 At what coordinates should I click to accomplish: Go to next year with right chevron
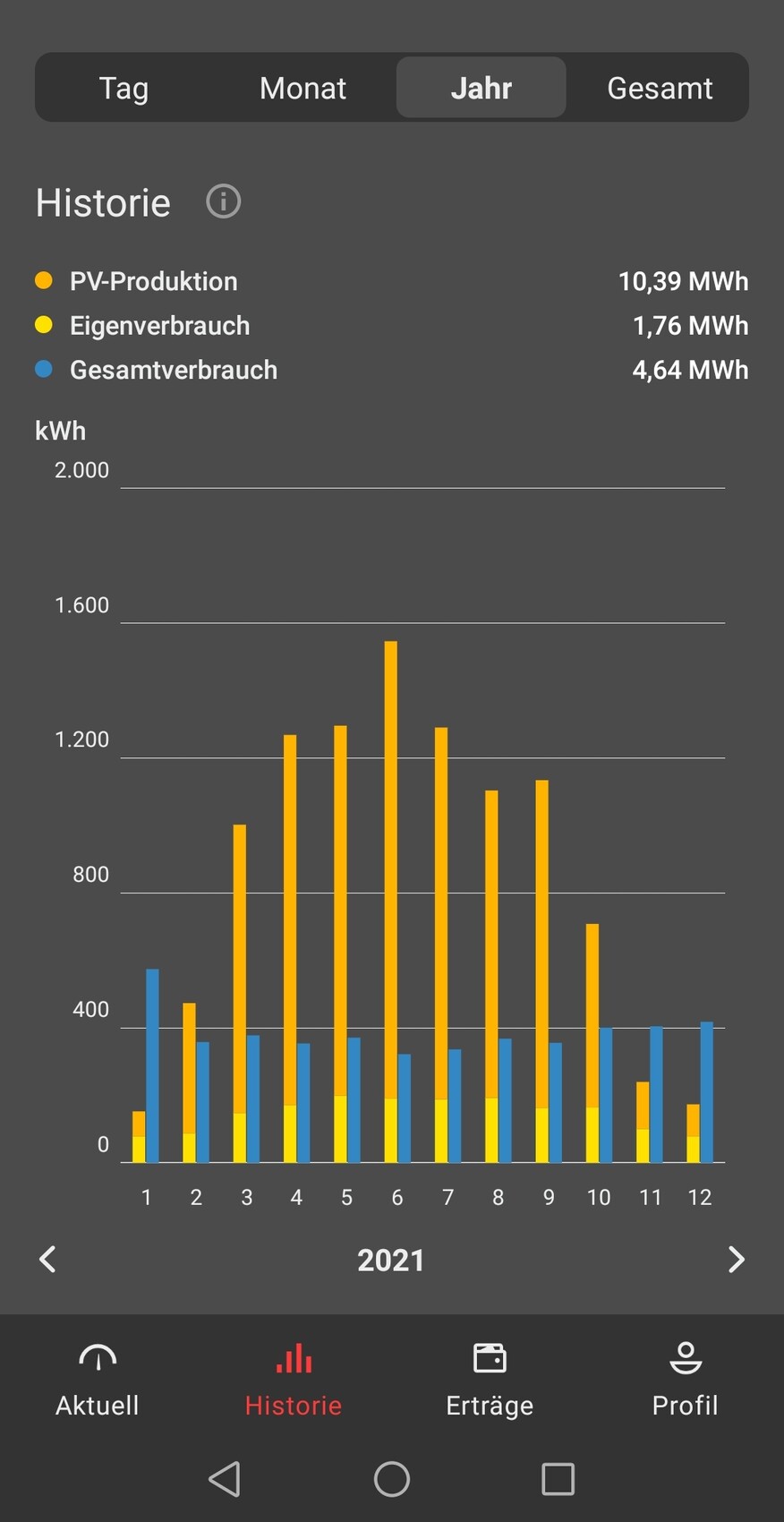coord(737,1259)
